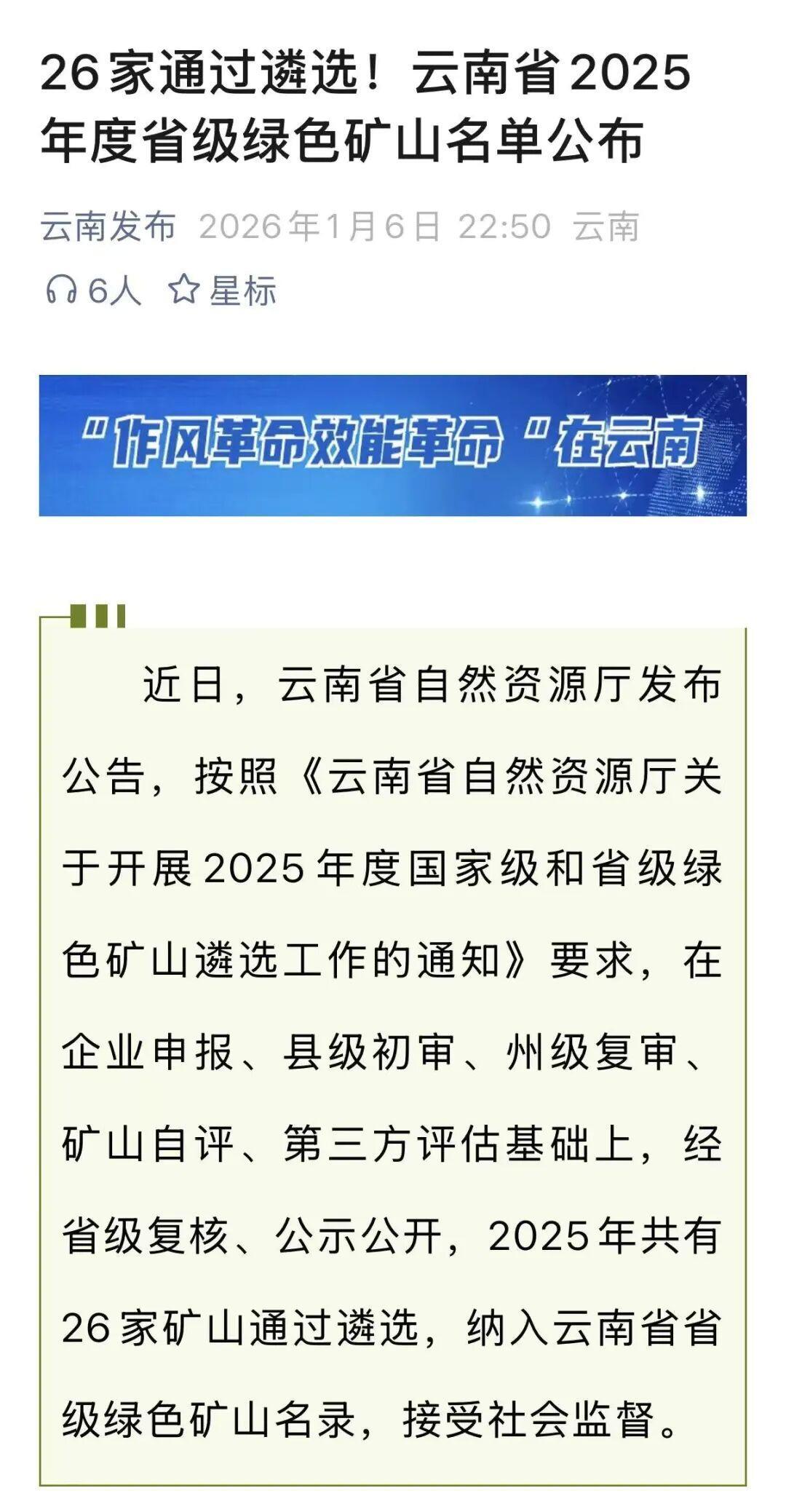
Task: Open the 作风革命效能革命 banner
Action: pos(393,446)
